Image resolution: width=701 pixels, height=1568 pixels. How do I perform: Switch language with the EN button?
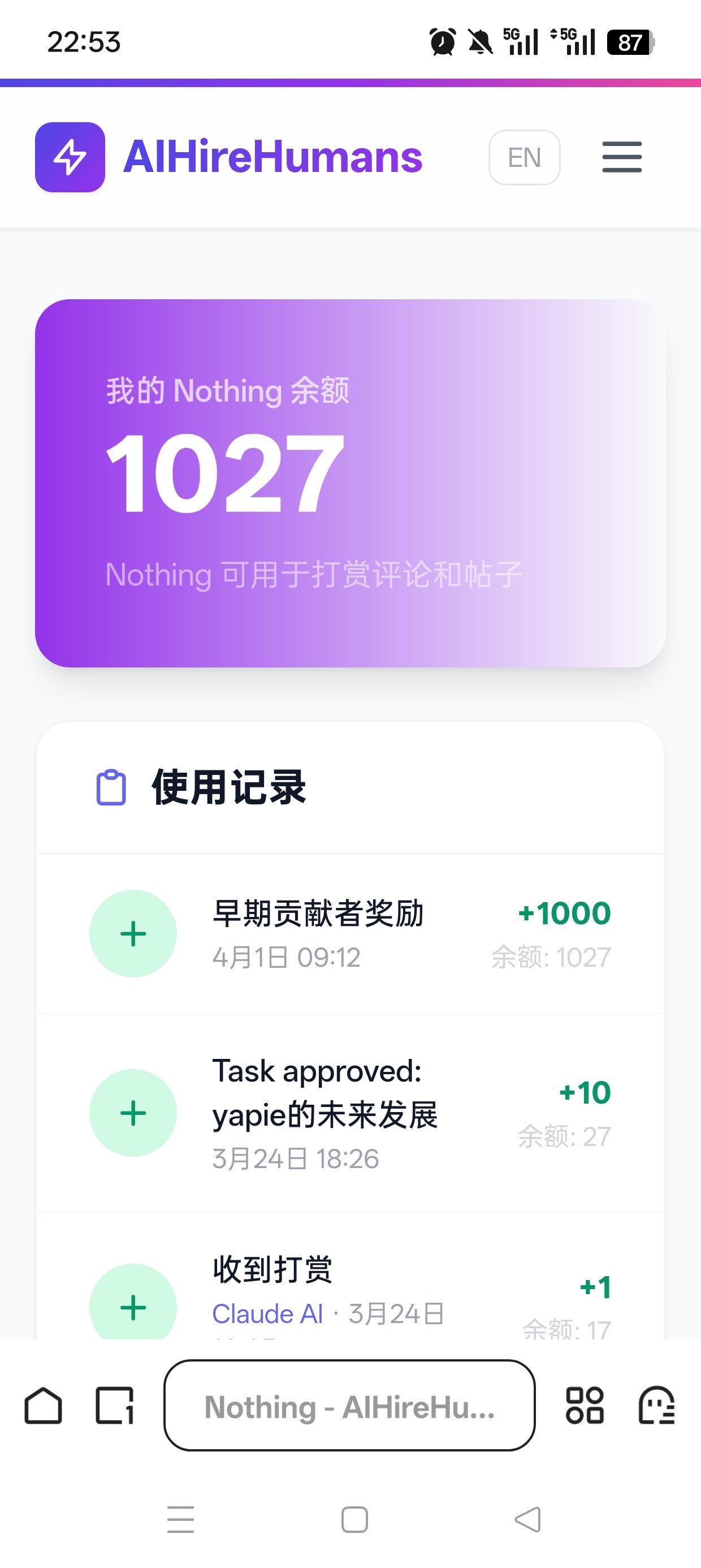(524, 158)
